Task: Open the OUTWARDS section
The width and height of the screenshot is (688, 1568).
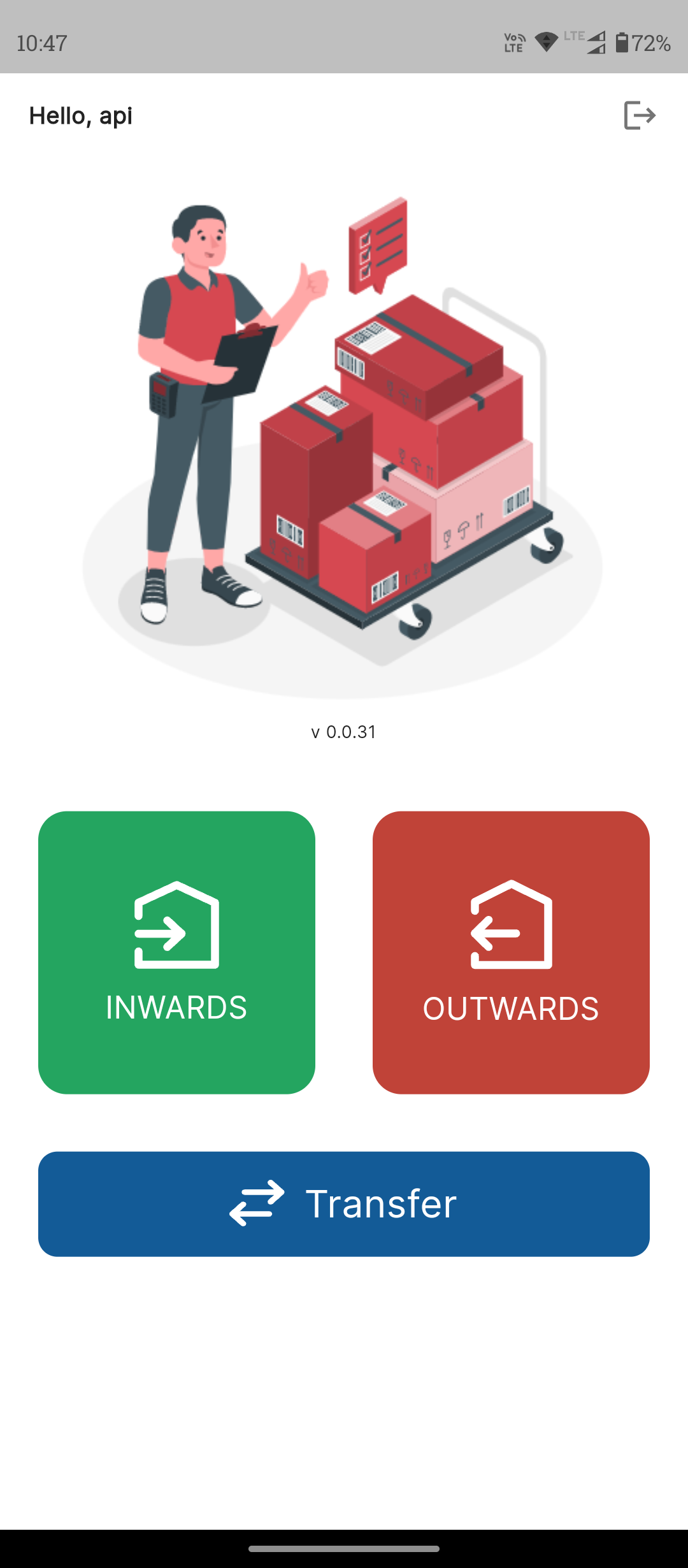Action: (x=511, y=952)
